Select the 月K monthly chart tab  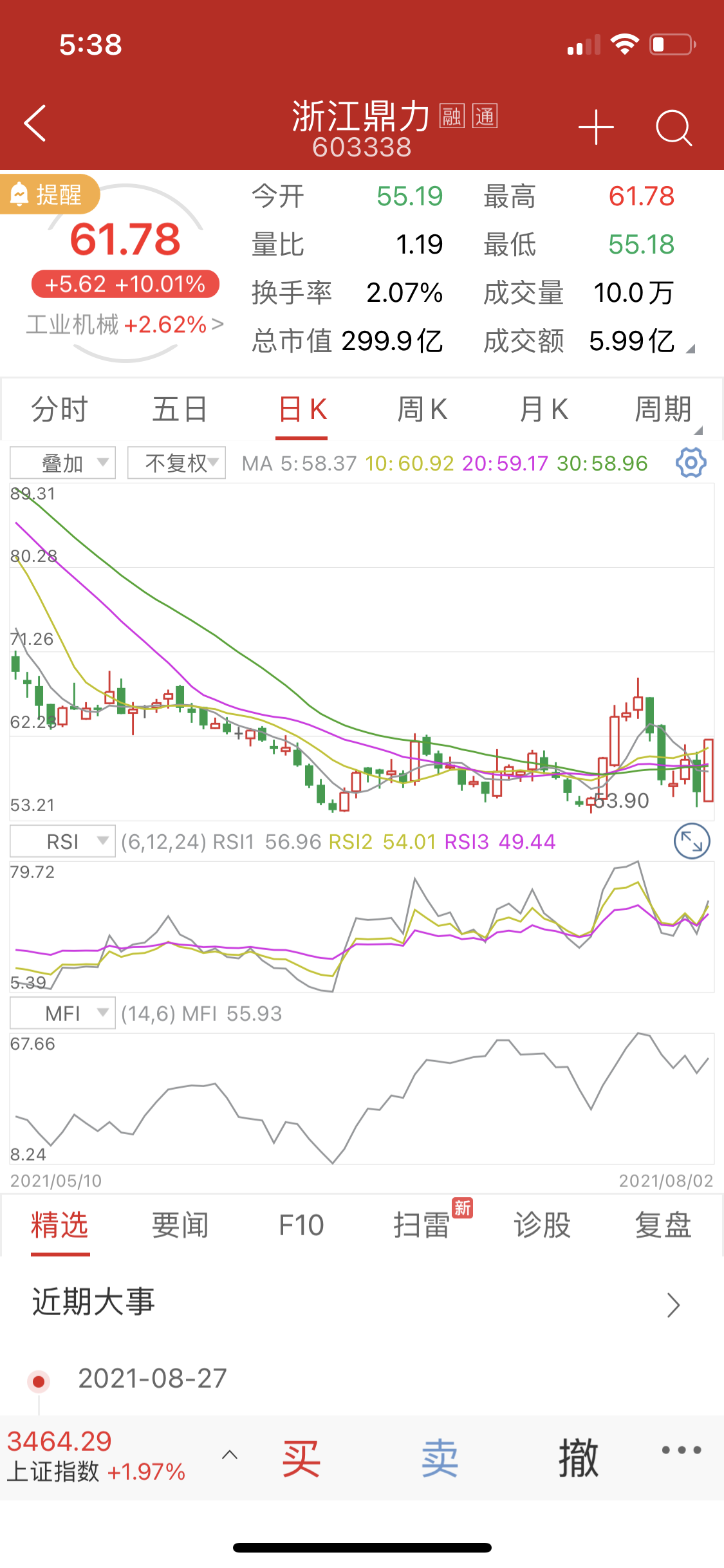click(x=543, y=409)
